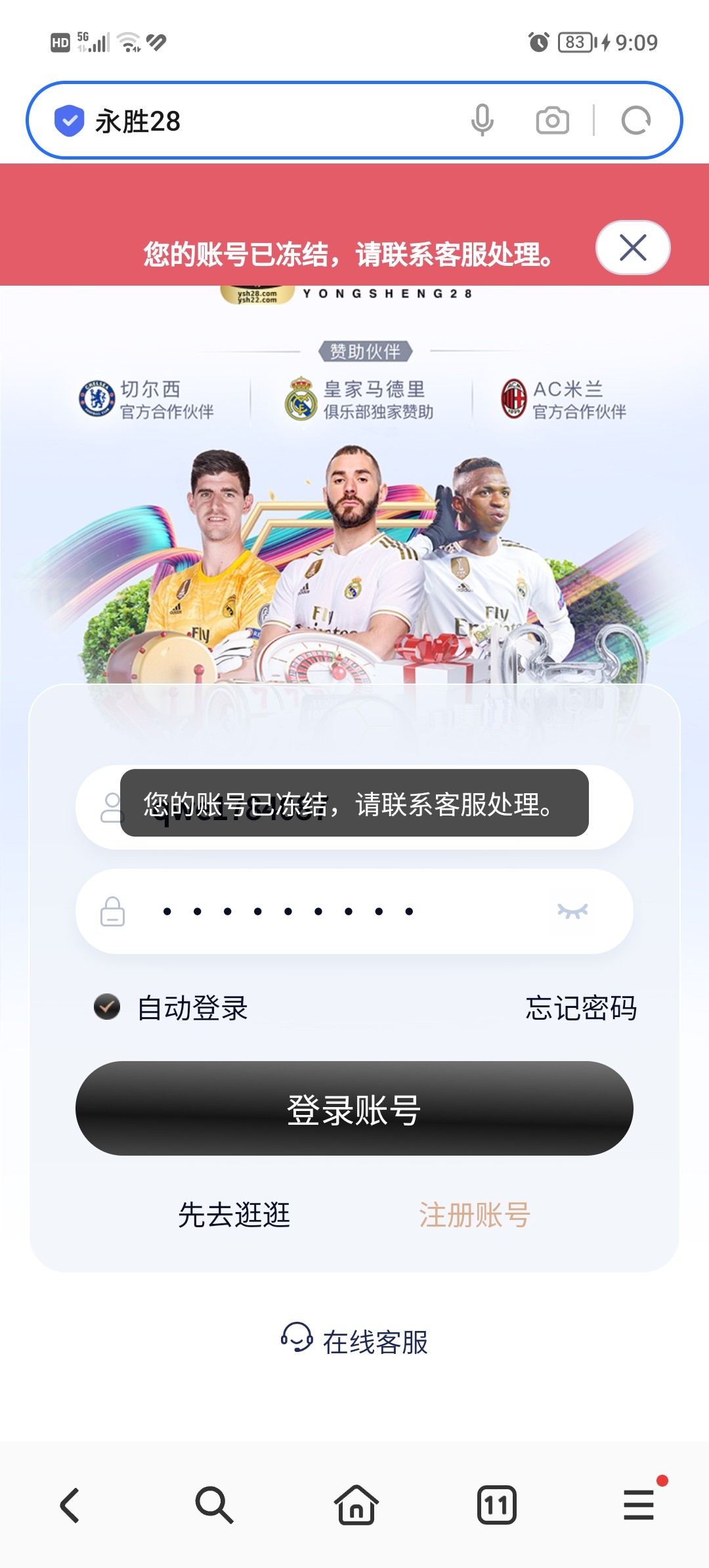Open the browser search icon in the bottom bar
Screen dimensions: 709x1568
coord(213,1505)
